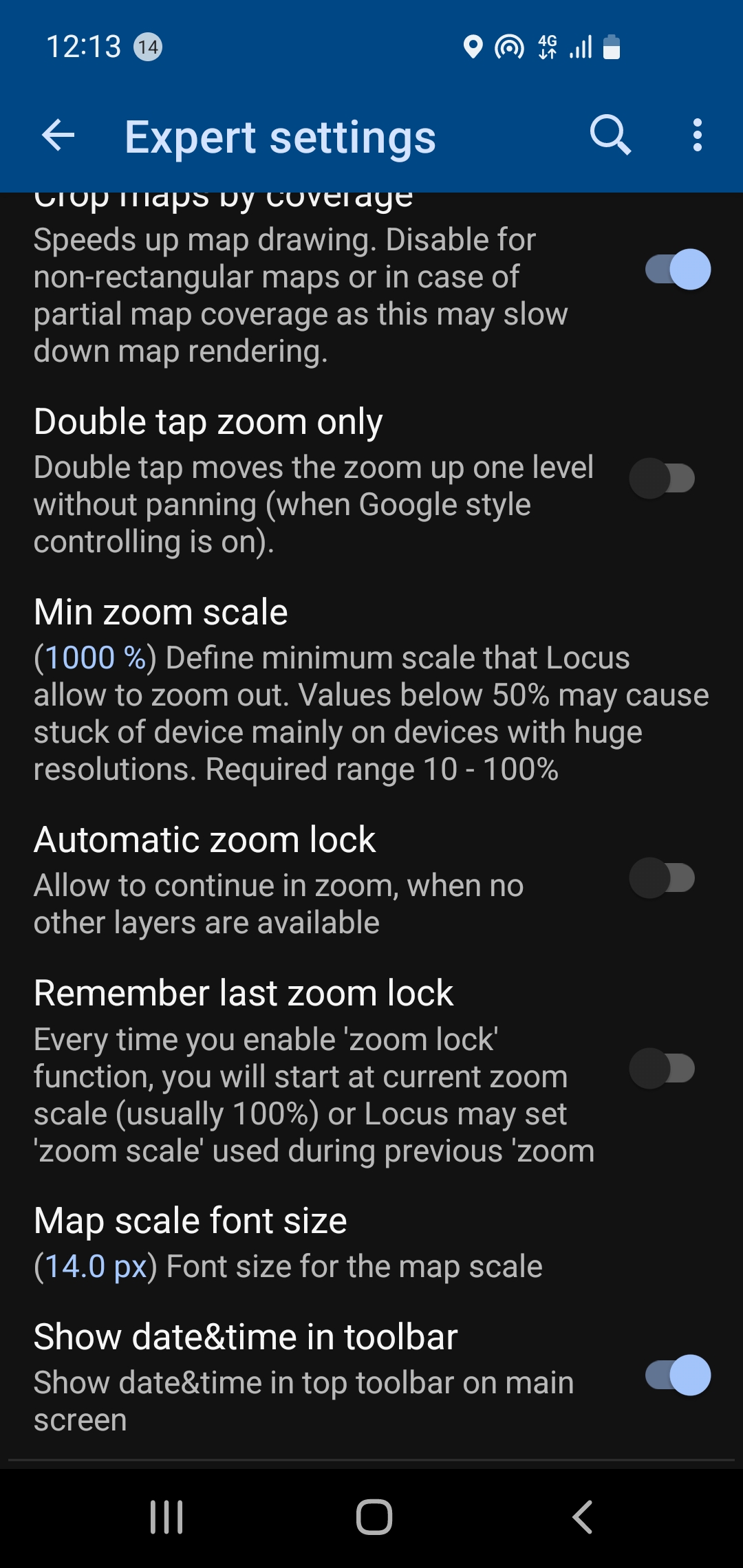Turn on Automatic zoom lock

pos(662,878)
